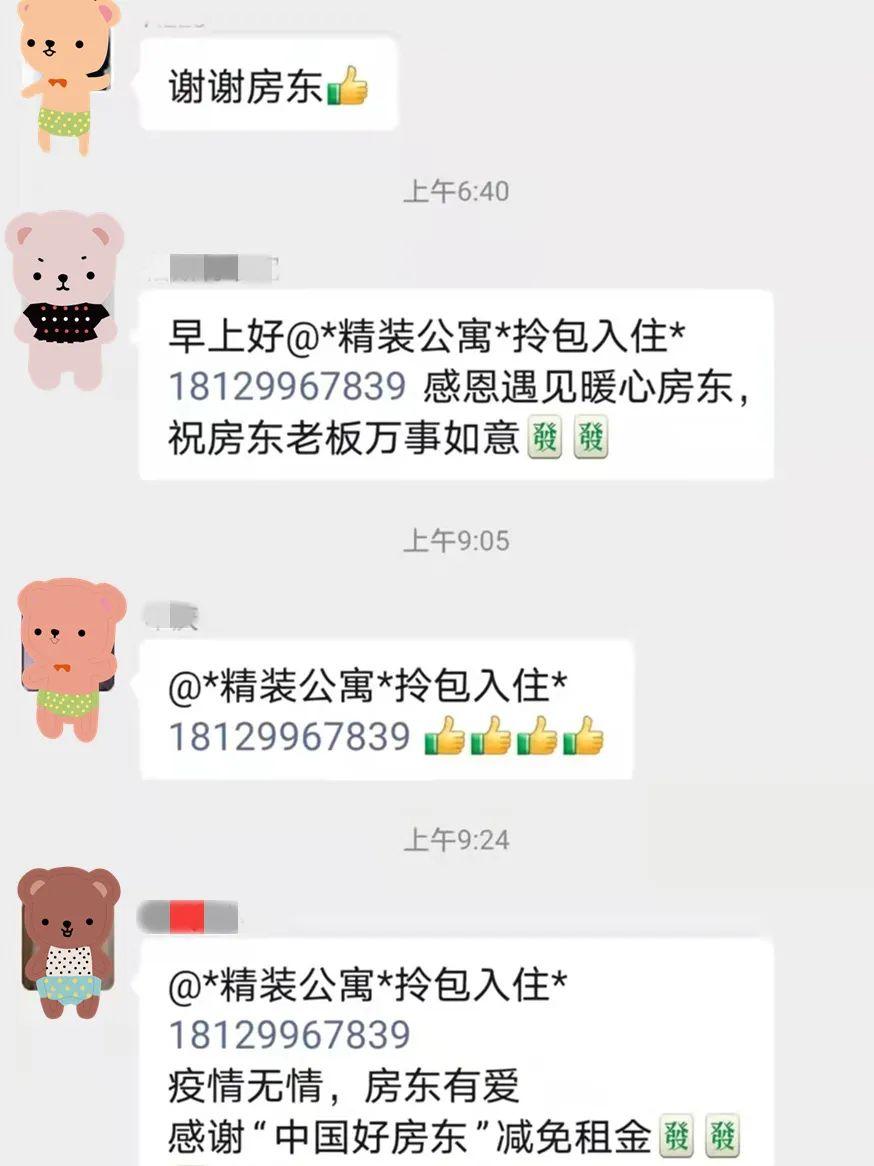Tap phone number in the four-thumbs-up message

[288, 737]
